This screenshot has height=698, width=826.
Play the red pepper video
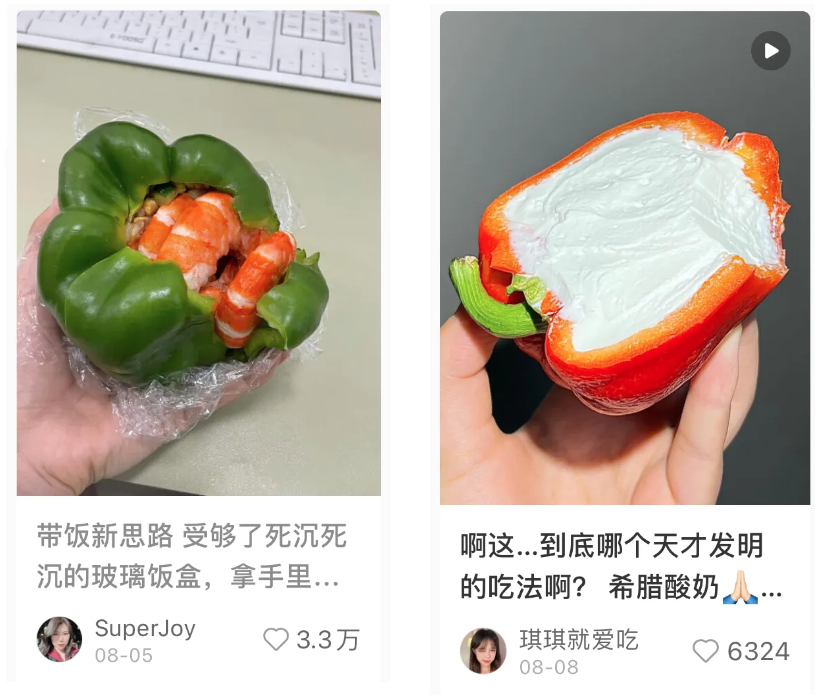770,51
